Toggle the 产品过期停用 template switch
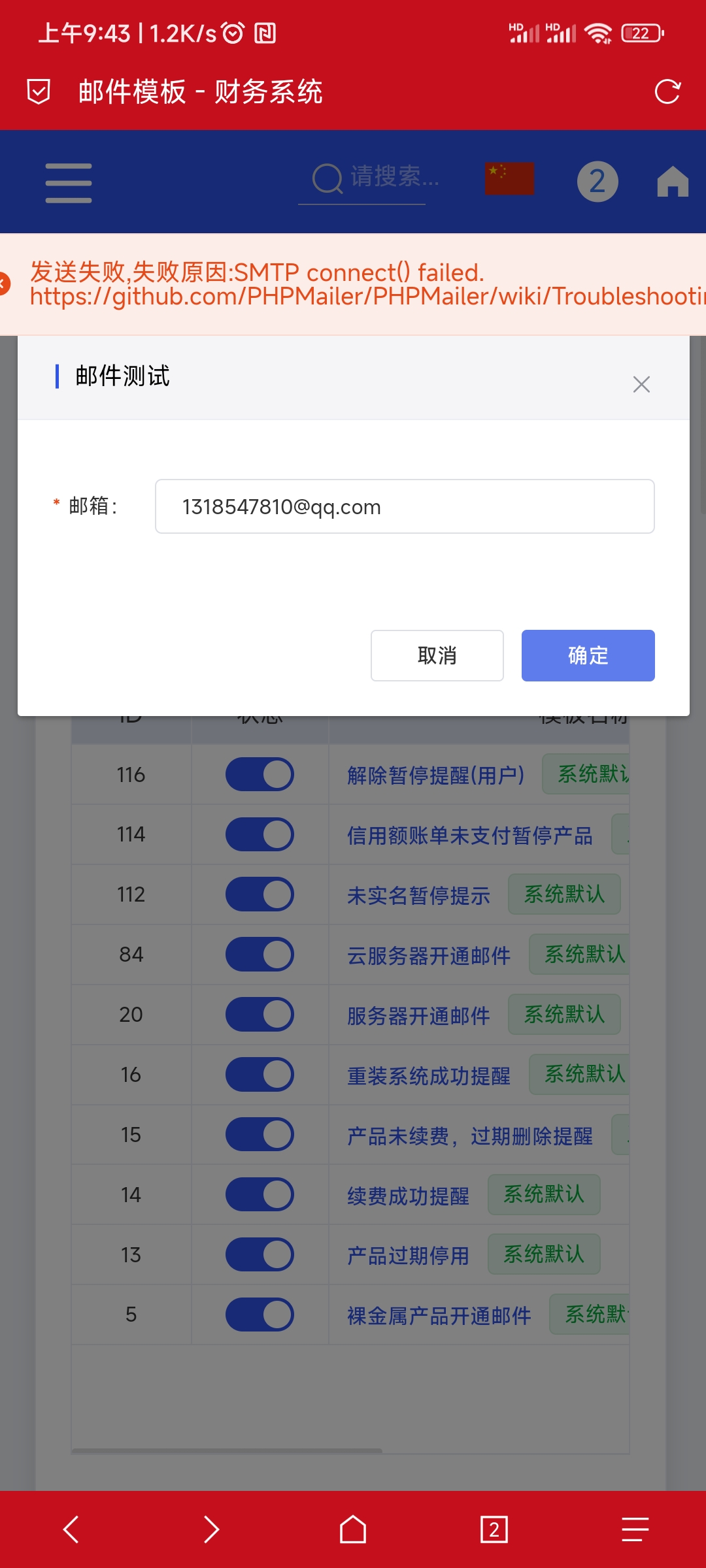The image size is (706, 1568). [x=260, y=1254]
